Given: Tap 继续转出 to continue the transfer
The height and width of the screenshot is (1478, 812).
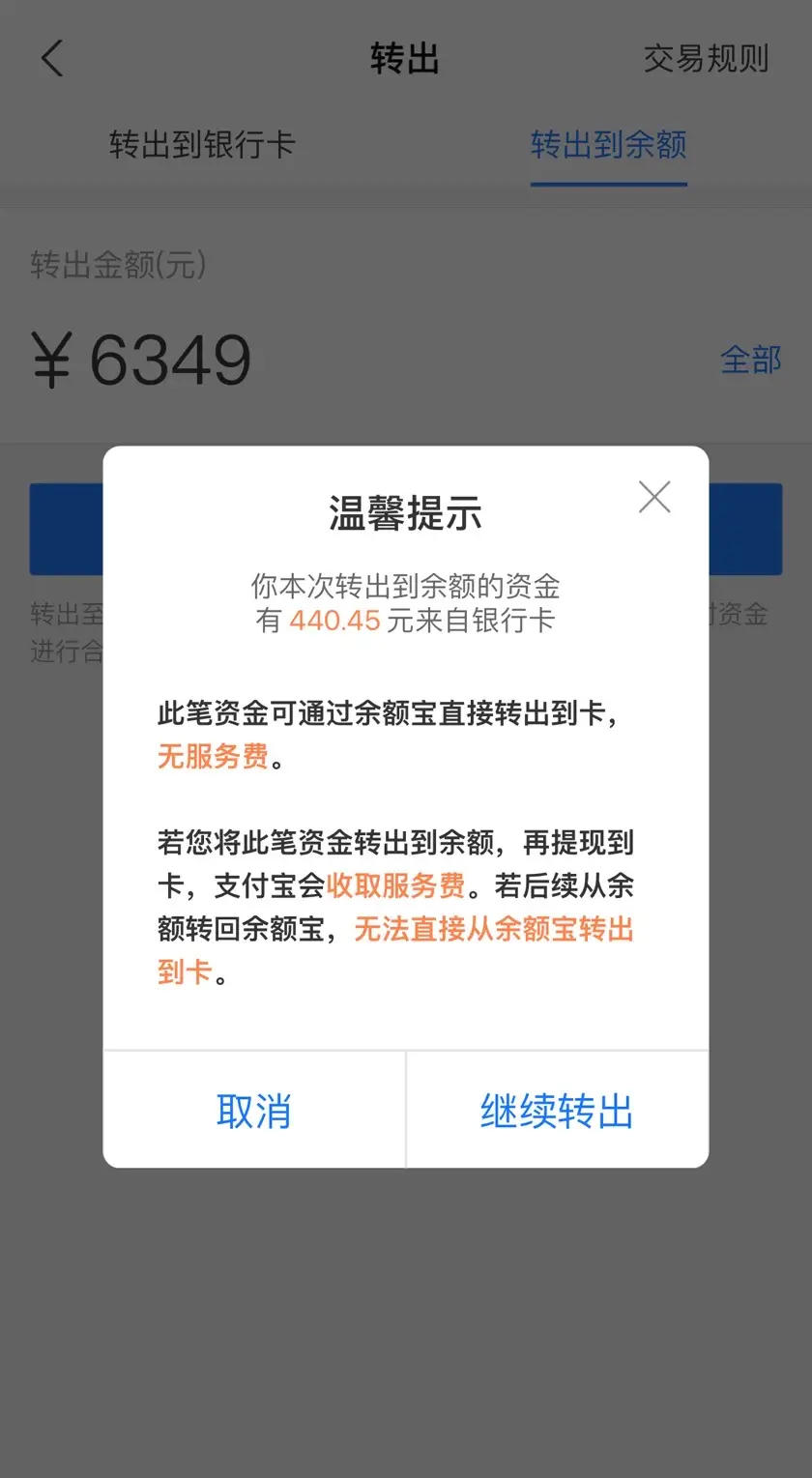Looking at the screenshot, I should pos(557,1112).
